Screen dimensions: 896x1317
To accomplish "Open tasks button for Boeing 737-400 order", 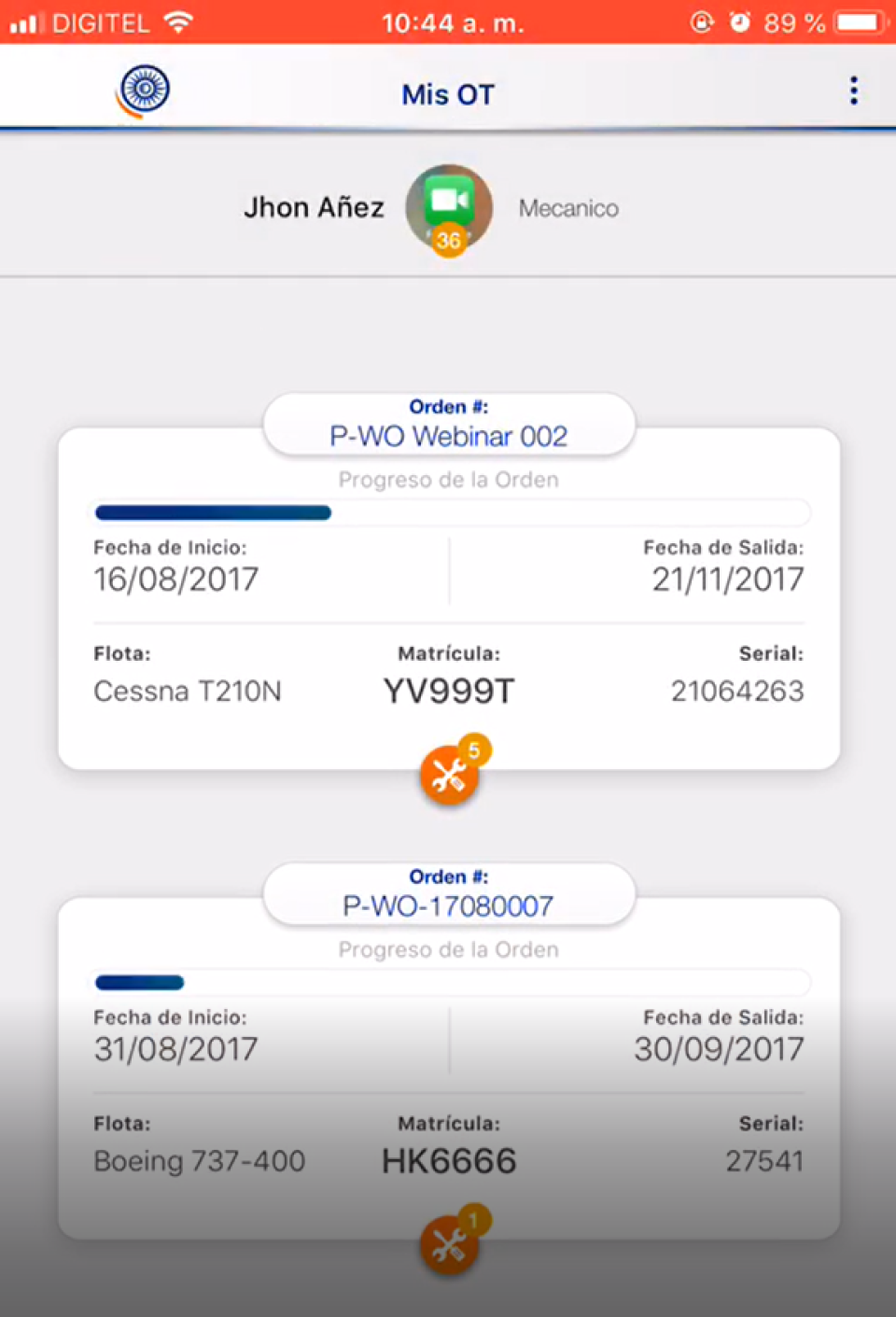I will [x=450, y=1244].
